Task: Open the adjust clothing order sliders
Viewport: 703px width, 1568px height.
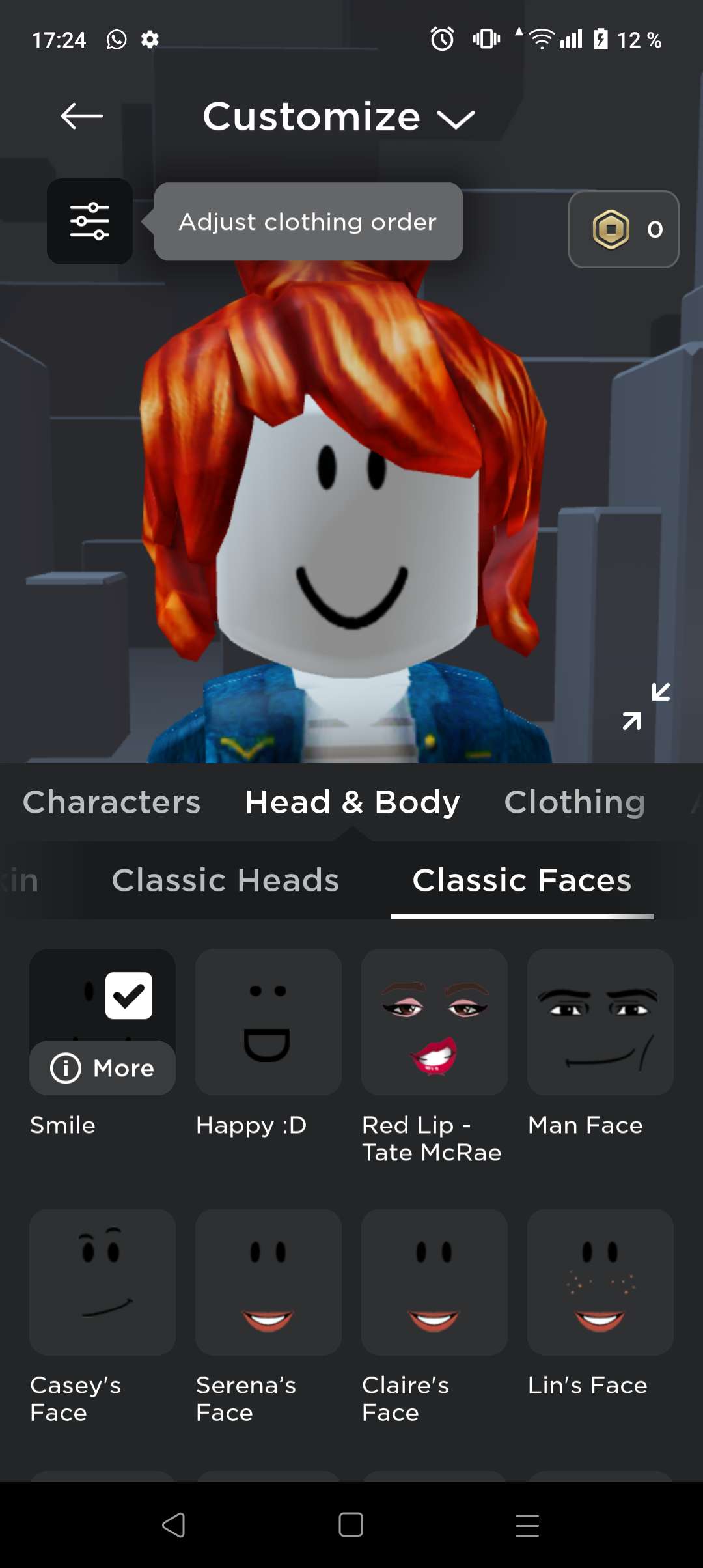Action: click(90, 221)
